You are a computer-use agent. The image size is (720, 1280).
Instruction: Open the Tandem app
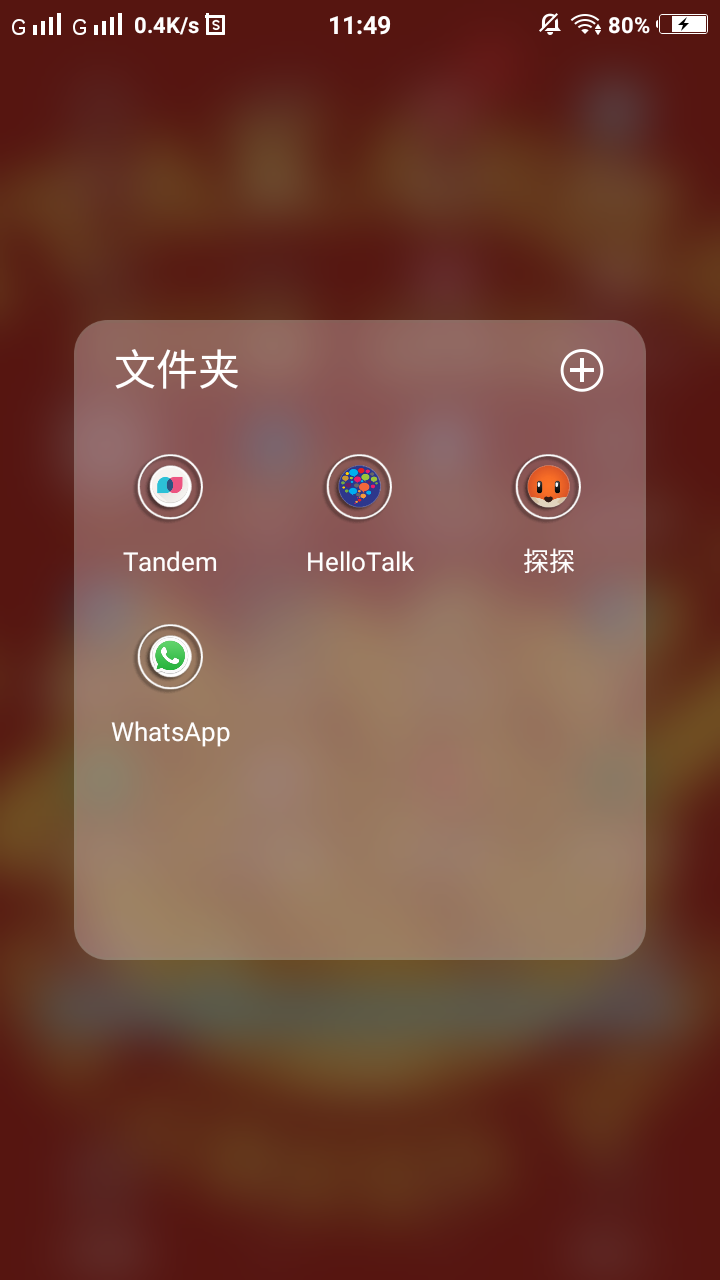pyautogui.click(x=170, y=487)
